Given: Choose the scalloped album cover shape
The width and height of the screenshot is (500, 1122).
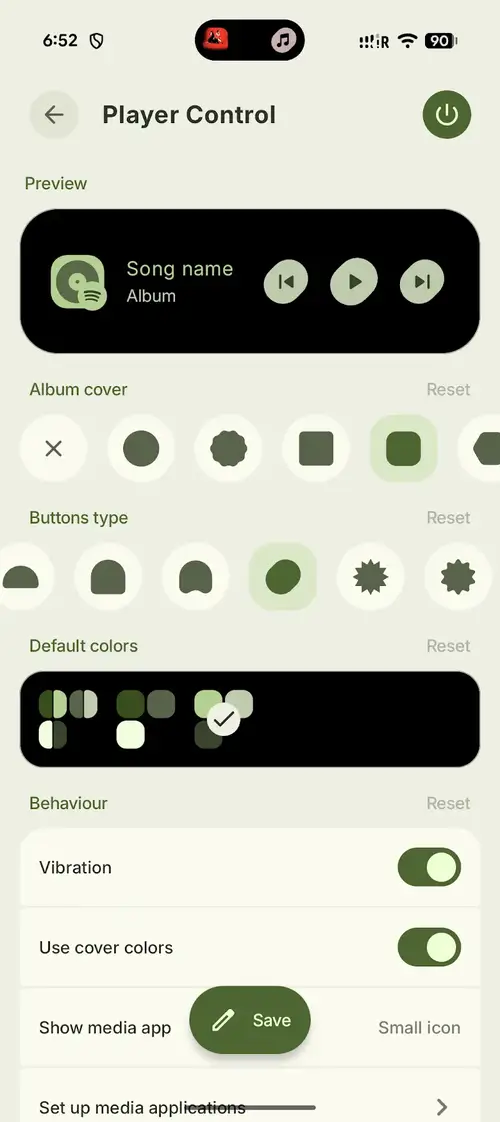Looking at the screenshot, I should pyautogui.click(x=228, y=449).
